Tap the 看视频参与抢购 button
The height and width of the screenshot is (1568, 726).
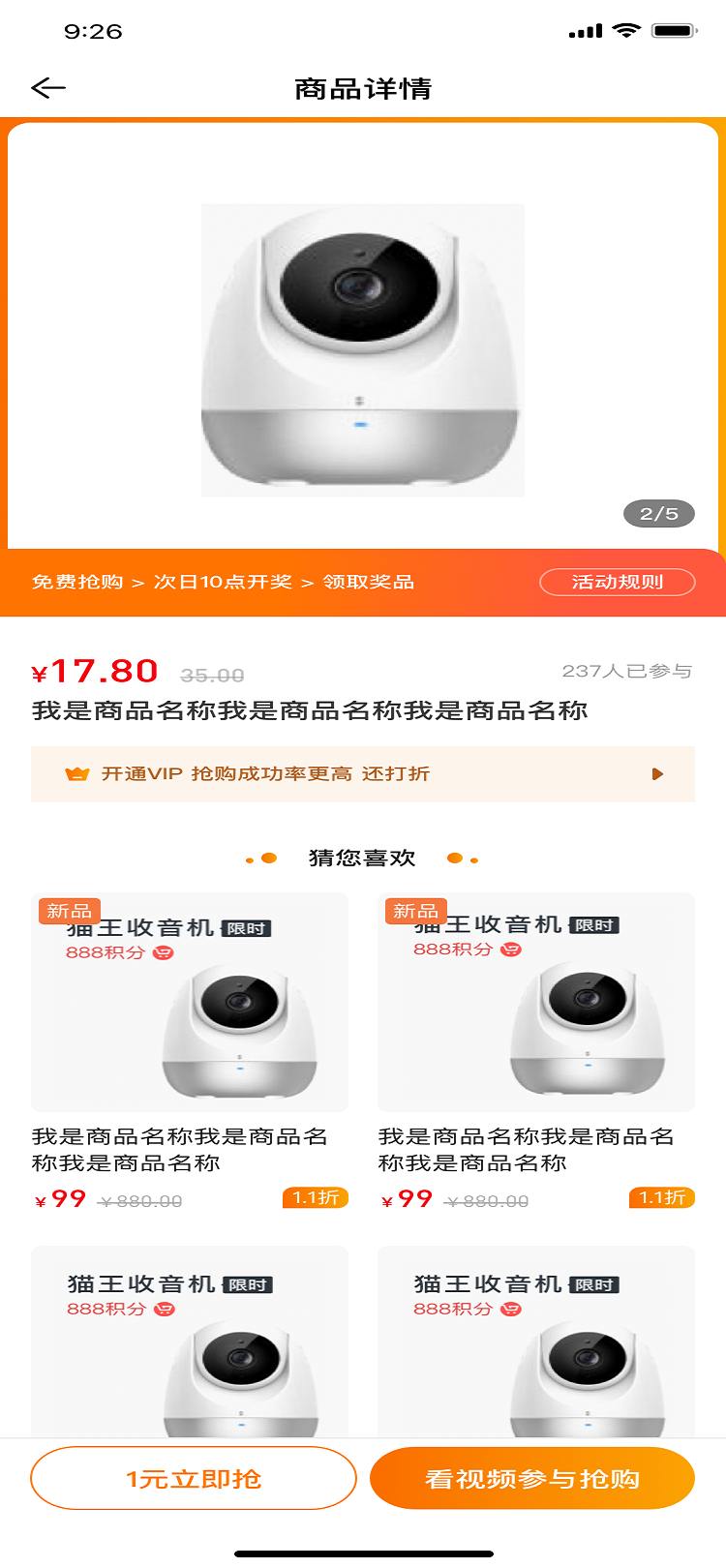click(533, 1478)
